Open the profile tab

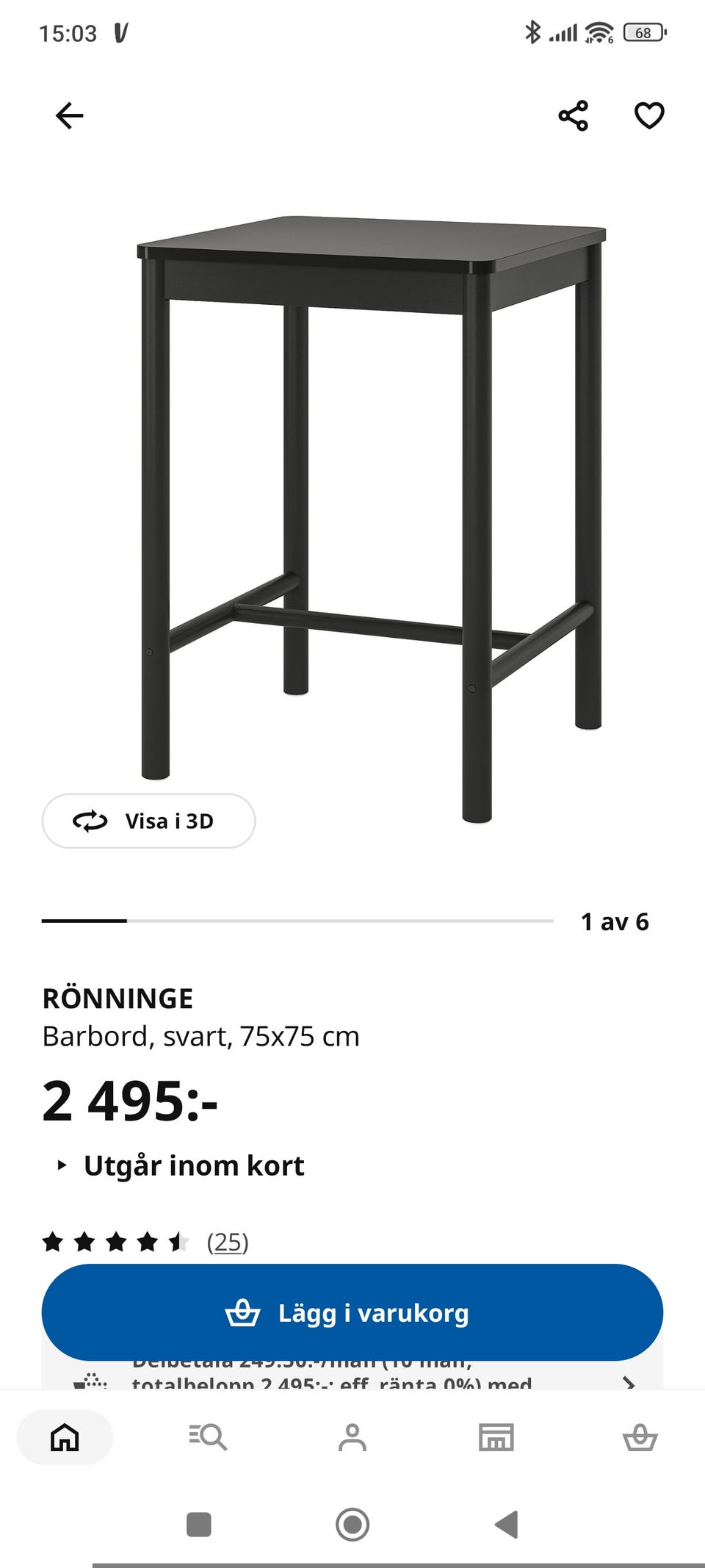tap(352, 1437)
